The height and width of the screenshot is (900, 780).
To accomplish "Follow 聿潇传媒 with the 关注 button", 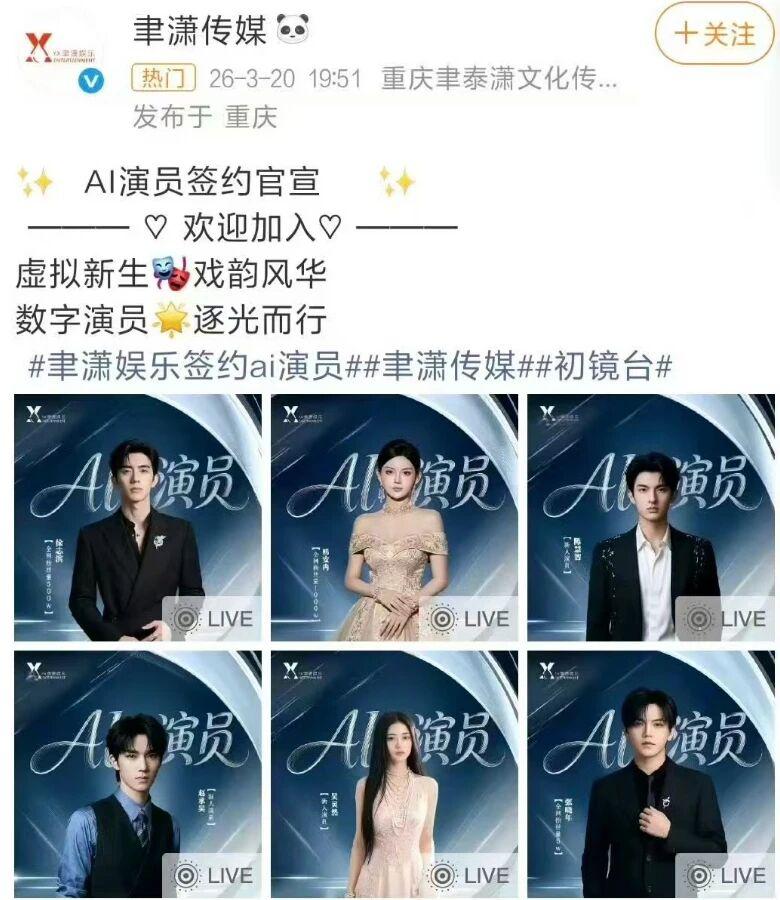I will pos(714,35).
